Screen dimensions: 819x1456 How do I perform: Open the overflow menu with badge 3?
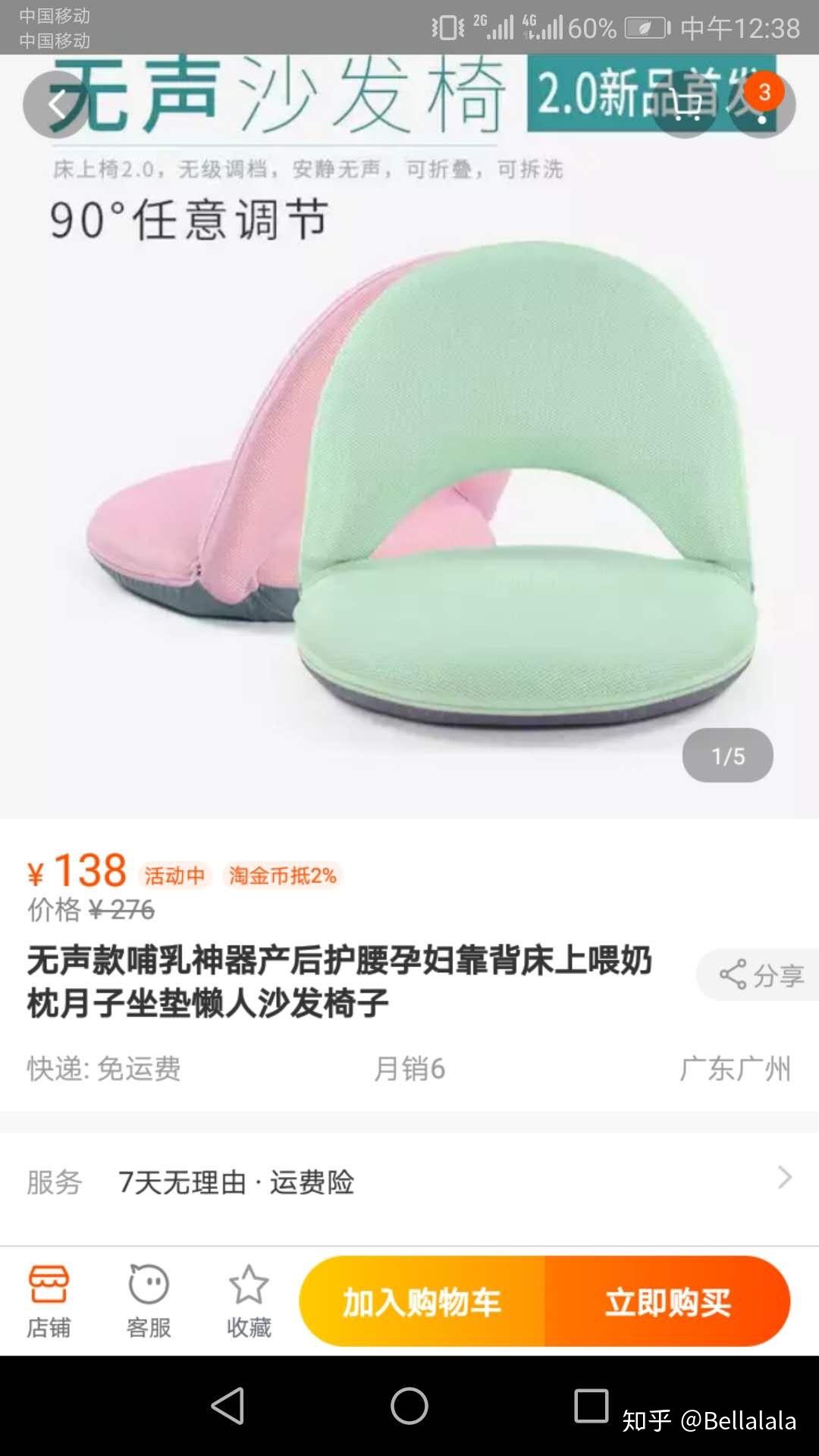pos(762,105)
